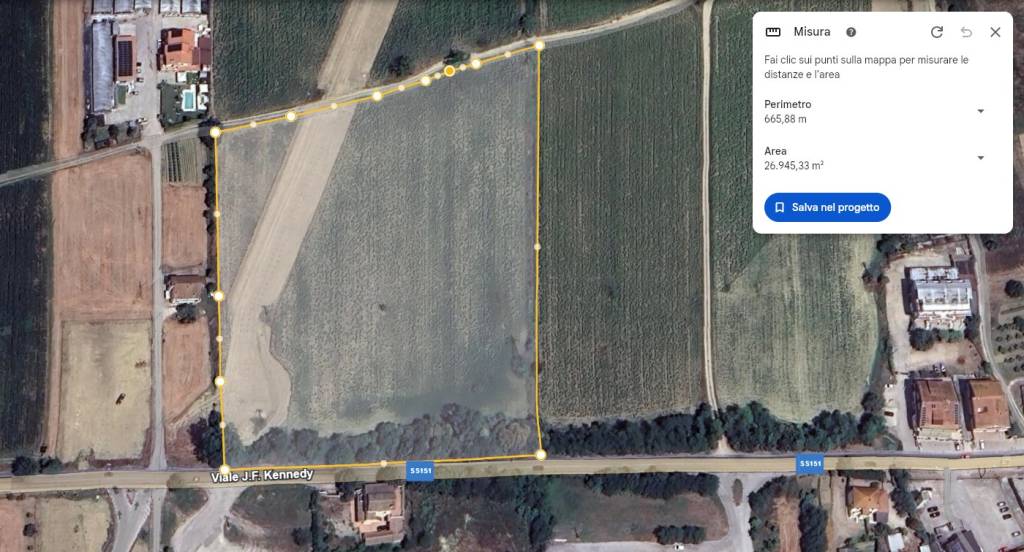Tap Salva nel progetto button
Viewport: 1024px width, 552px height.
tap(827, 208)
